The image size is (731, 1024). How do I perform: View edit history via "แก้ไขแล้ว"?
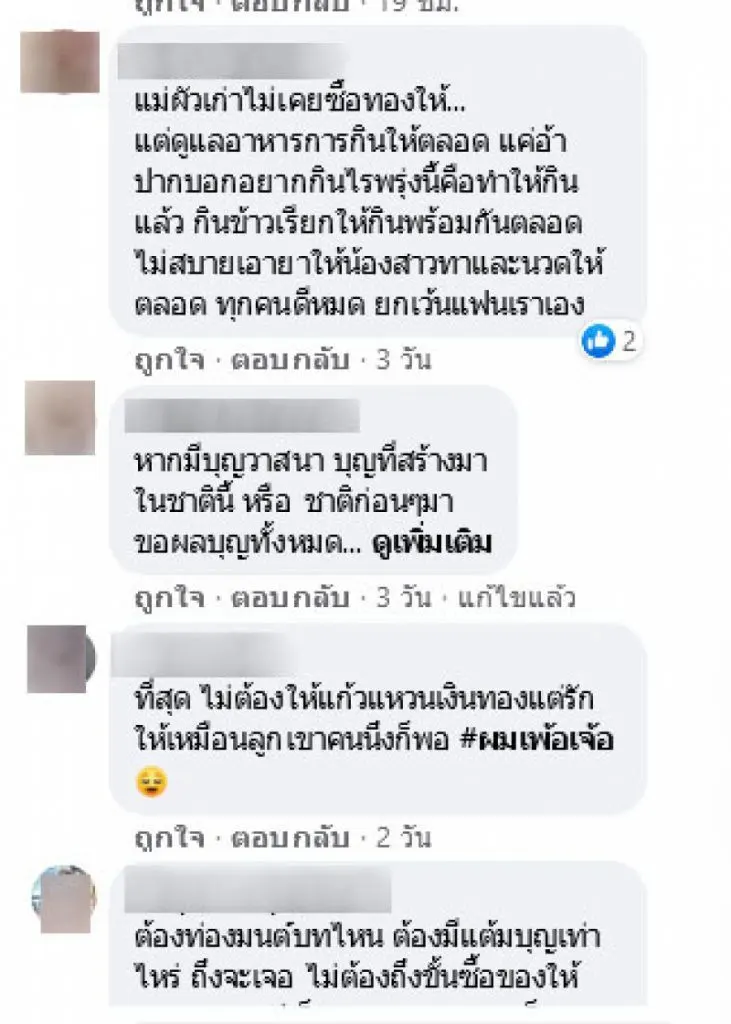pos(516,598)
